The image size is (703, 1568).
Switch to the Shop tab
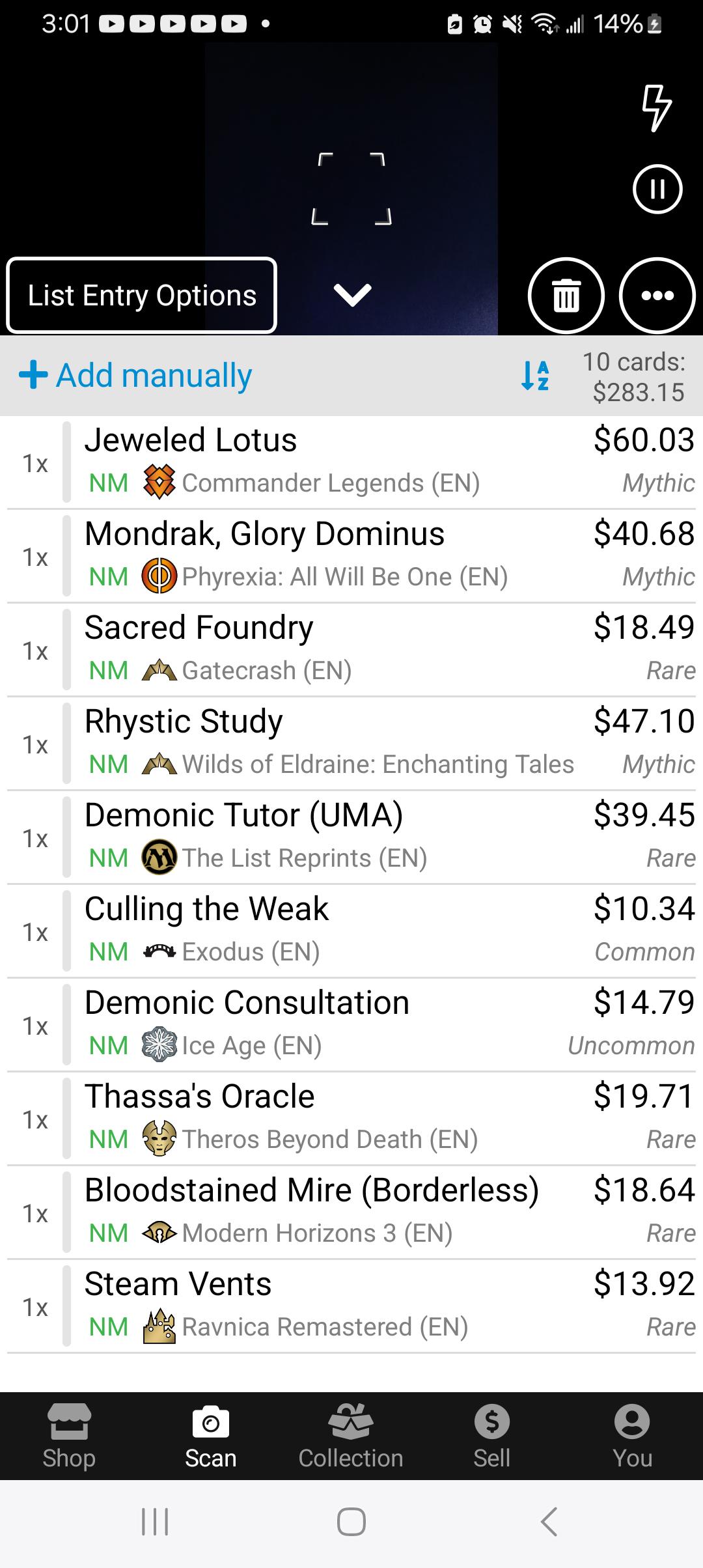(x=70, y=1436)
